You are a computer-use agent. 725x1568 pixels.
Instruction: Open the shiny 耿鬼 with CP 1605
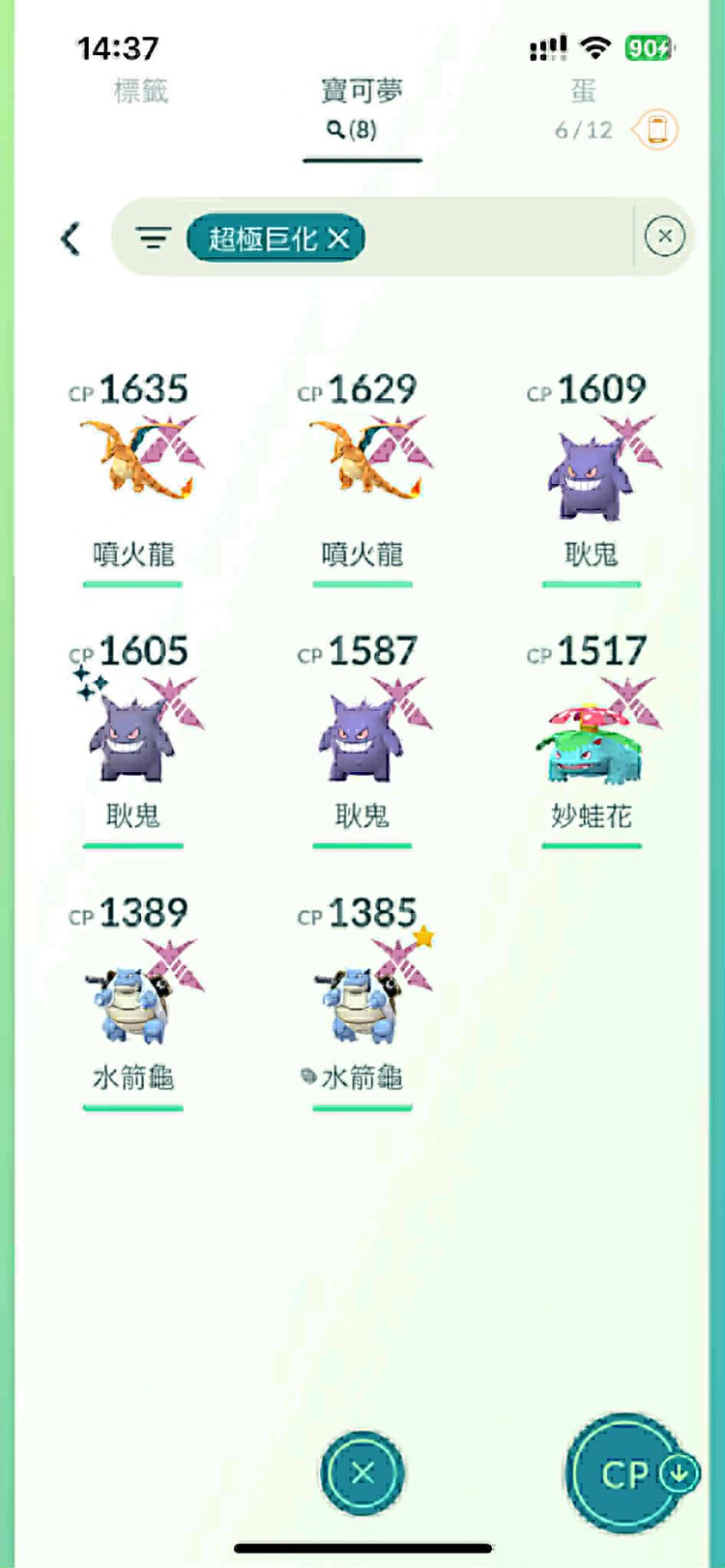coord(132,729)
